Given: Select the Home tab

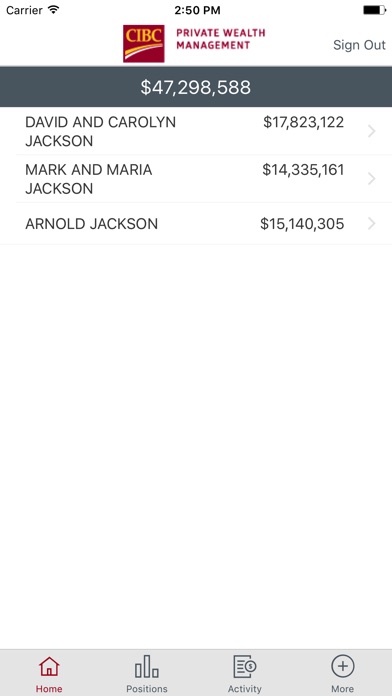Looking at the screenshot, I should pyautogui.click(x=49, y=673).
